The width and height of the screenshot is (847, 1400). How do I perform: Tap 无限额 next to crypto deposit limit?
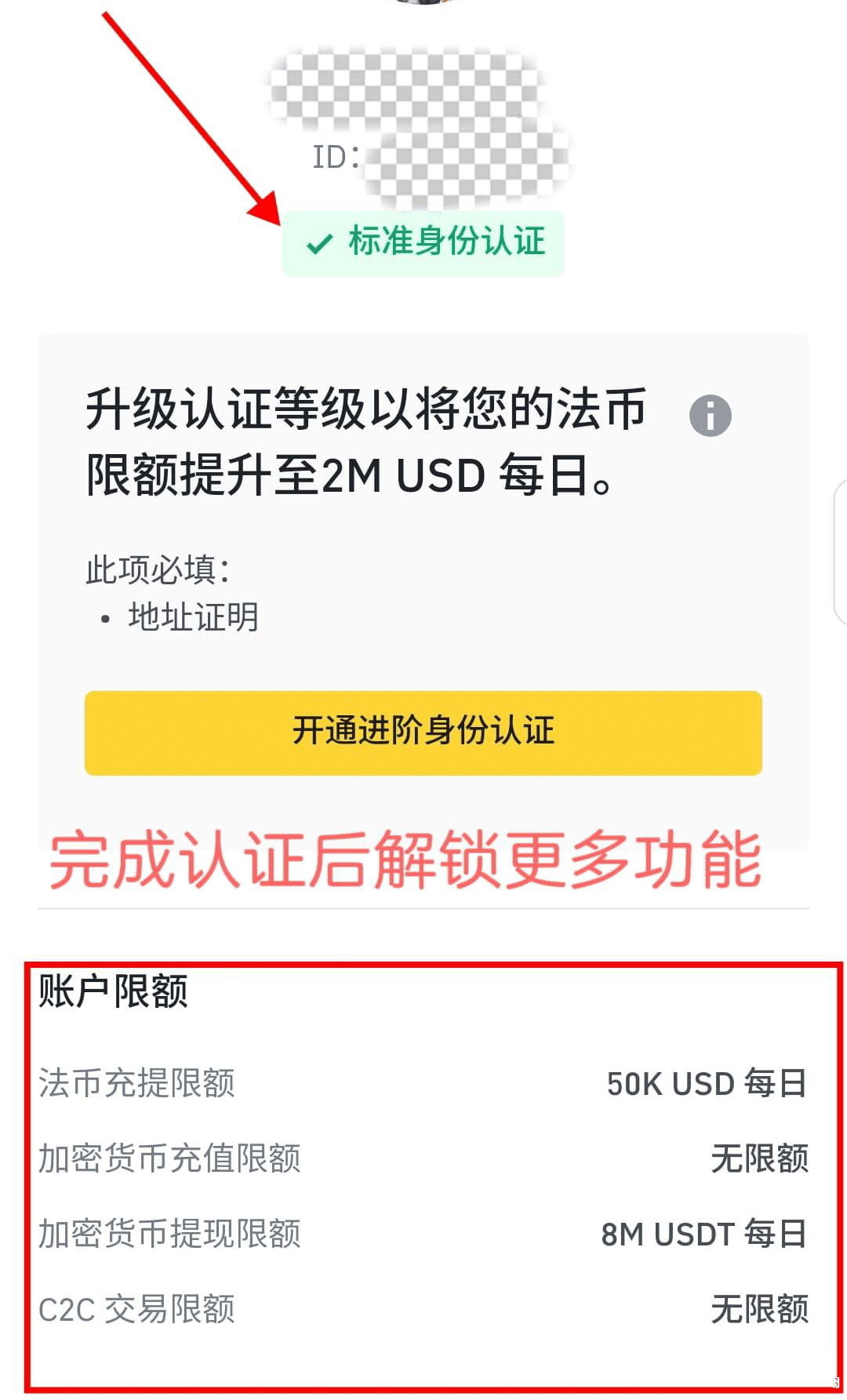pos(759,1158)
